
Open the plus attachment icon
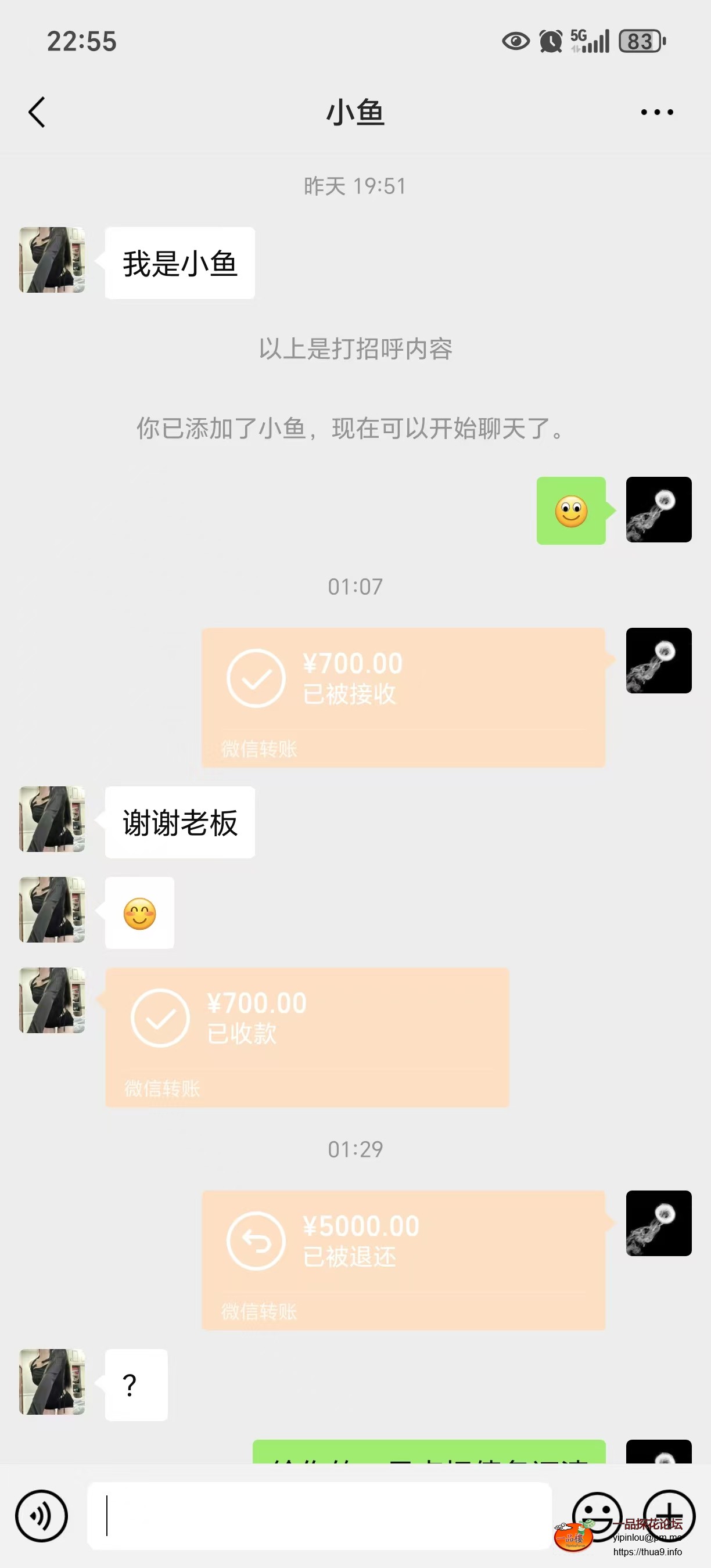click(x=668, y=1517)
